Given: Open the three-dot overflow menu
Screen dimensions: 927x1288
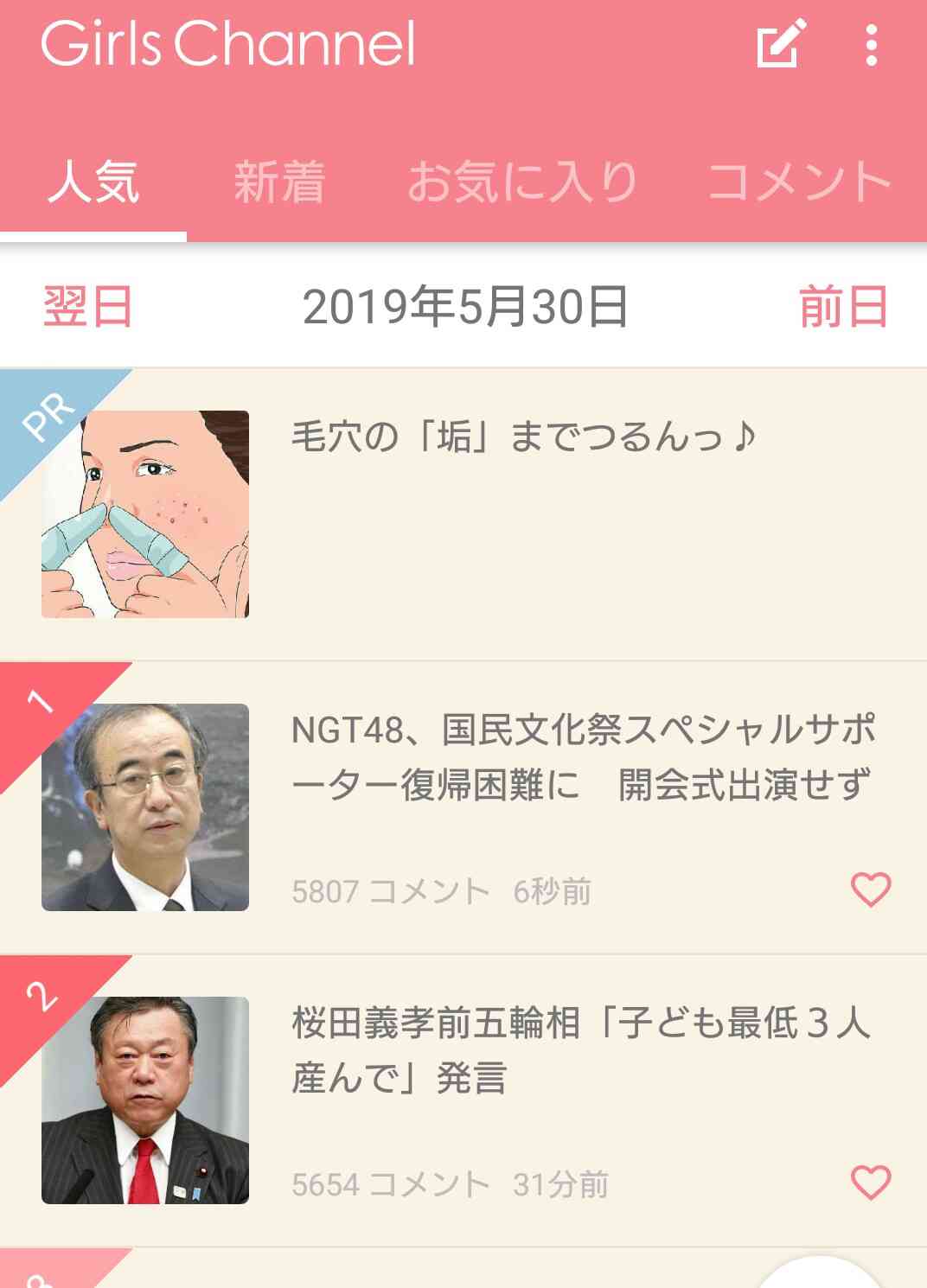Looking at the screenshot, I should click(x=872, y=45).
